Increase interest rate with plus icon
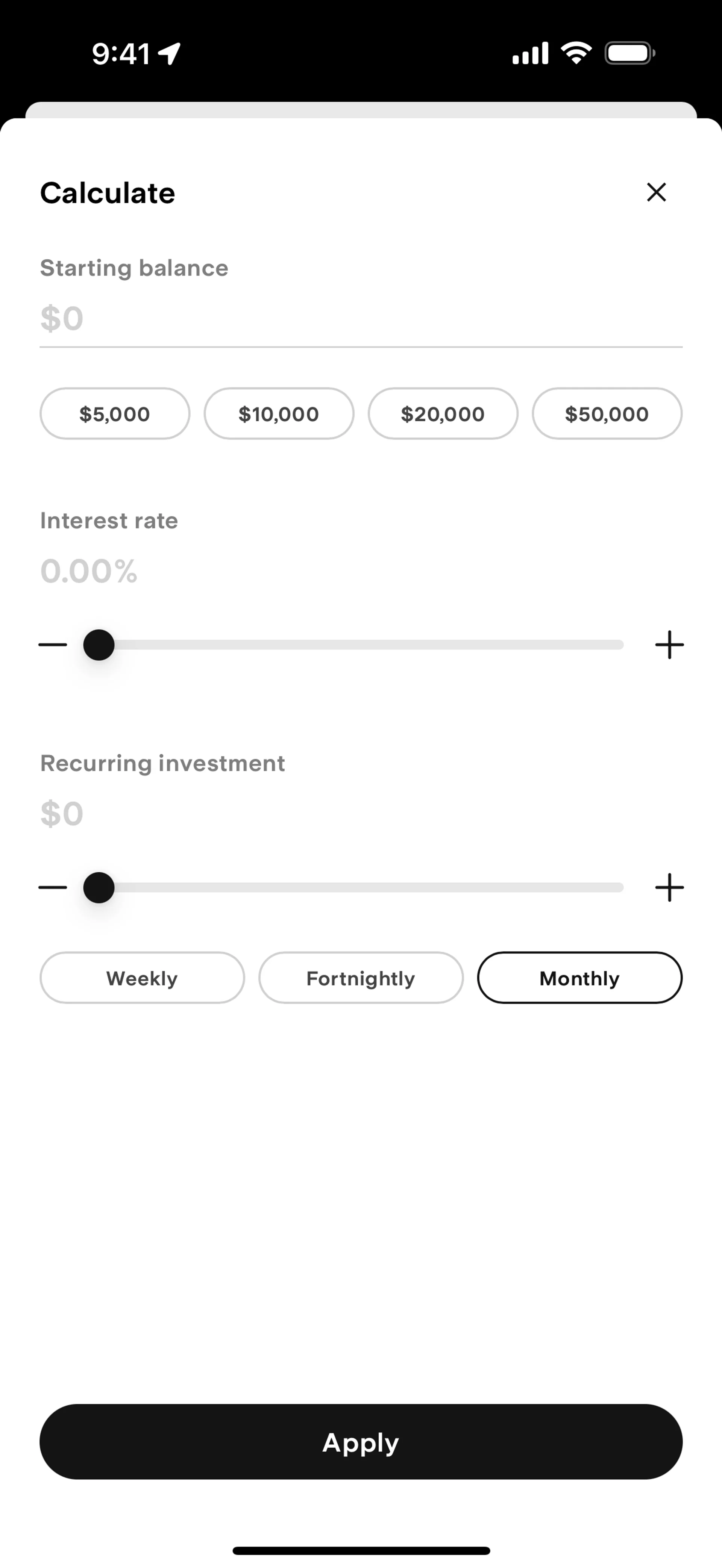This screenshot has height=1568, width=722. 669,645
